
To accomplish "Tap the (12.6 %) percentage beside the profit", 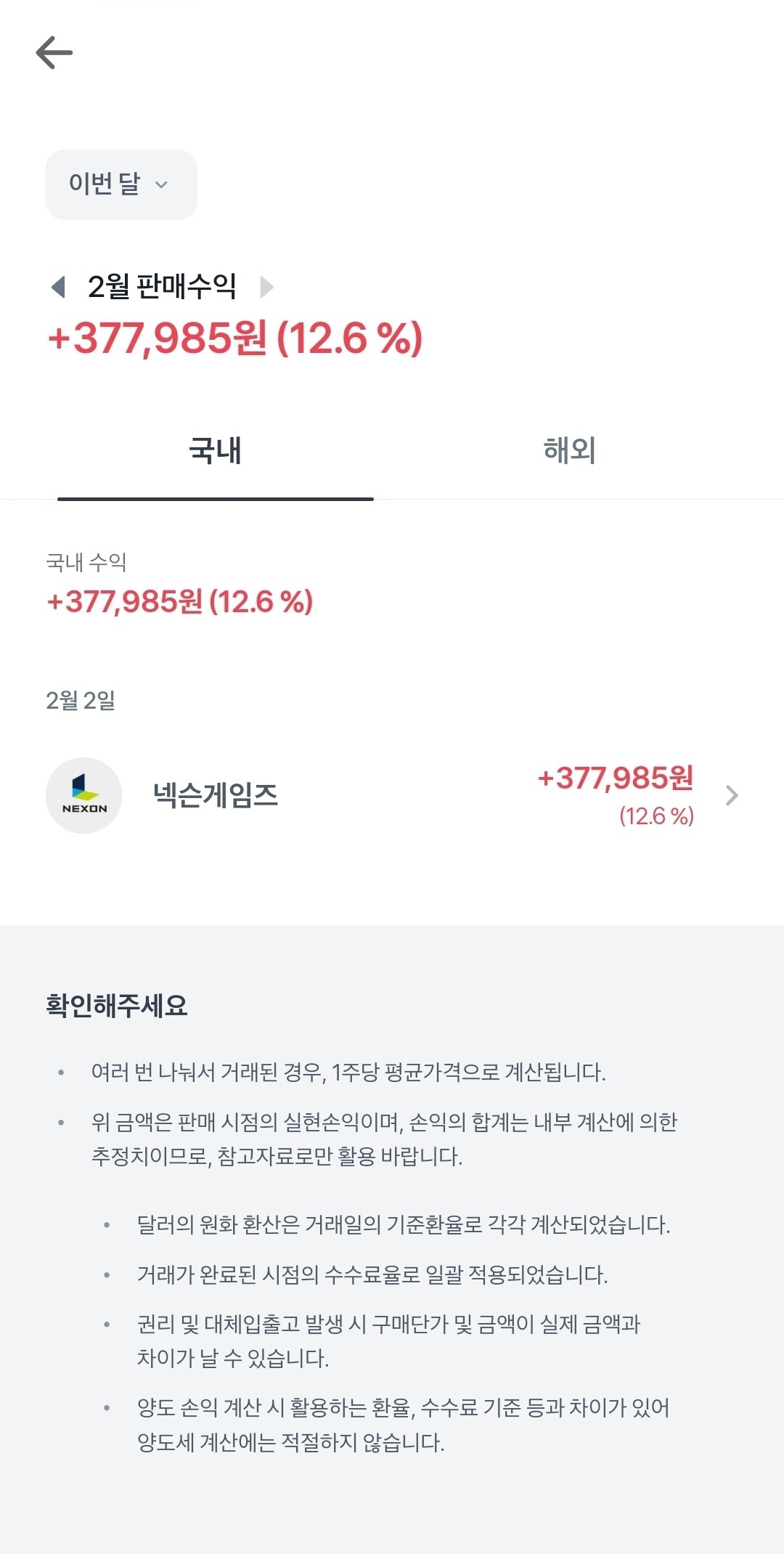I will (x=348, y=338).
